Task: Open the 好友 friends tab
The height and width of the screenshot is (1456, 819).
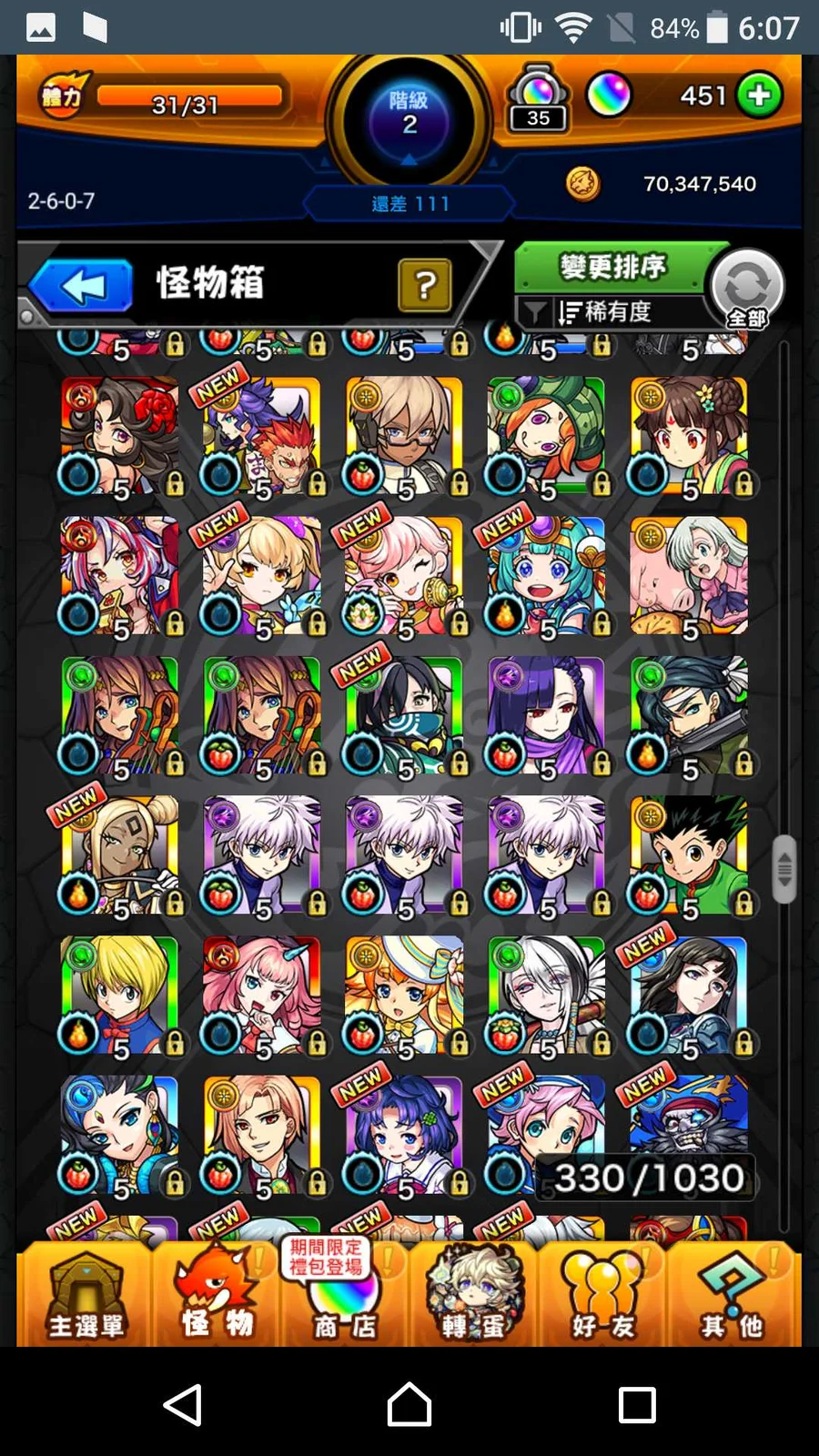Action: (x=603, y=1297)
